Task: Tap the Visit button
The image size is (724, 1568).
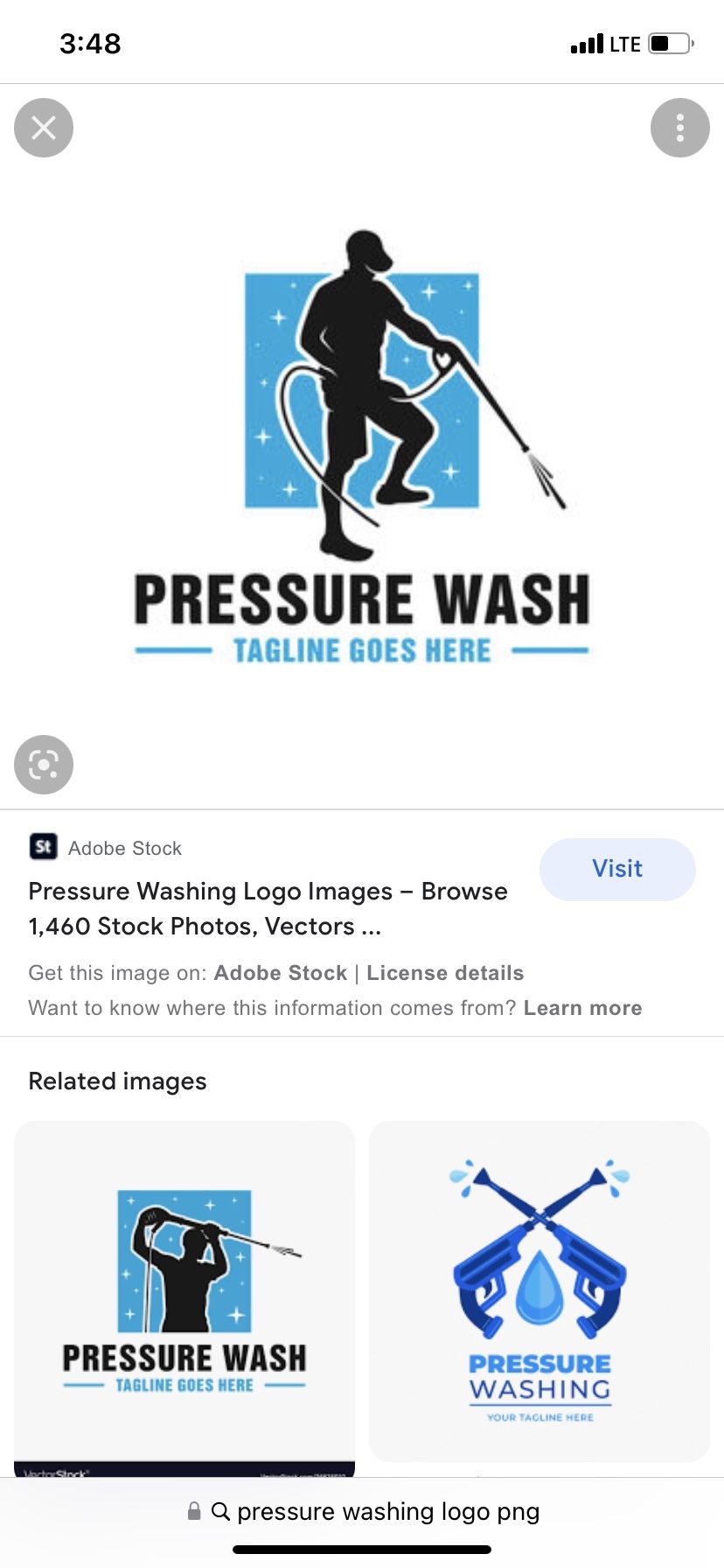Action: pos(617,869)
